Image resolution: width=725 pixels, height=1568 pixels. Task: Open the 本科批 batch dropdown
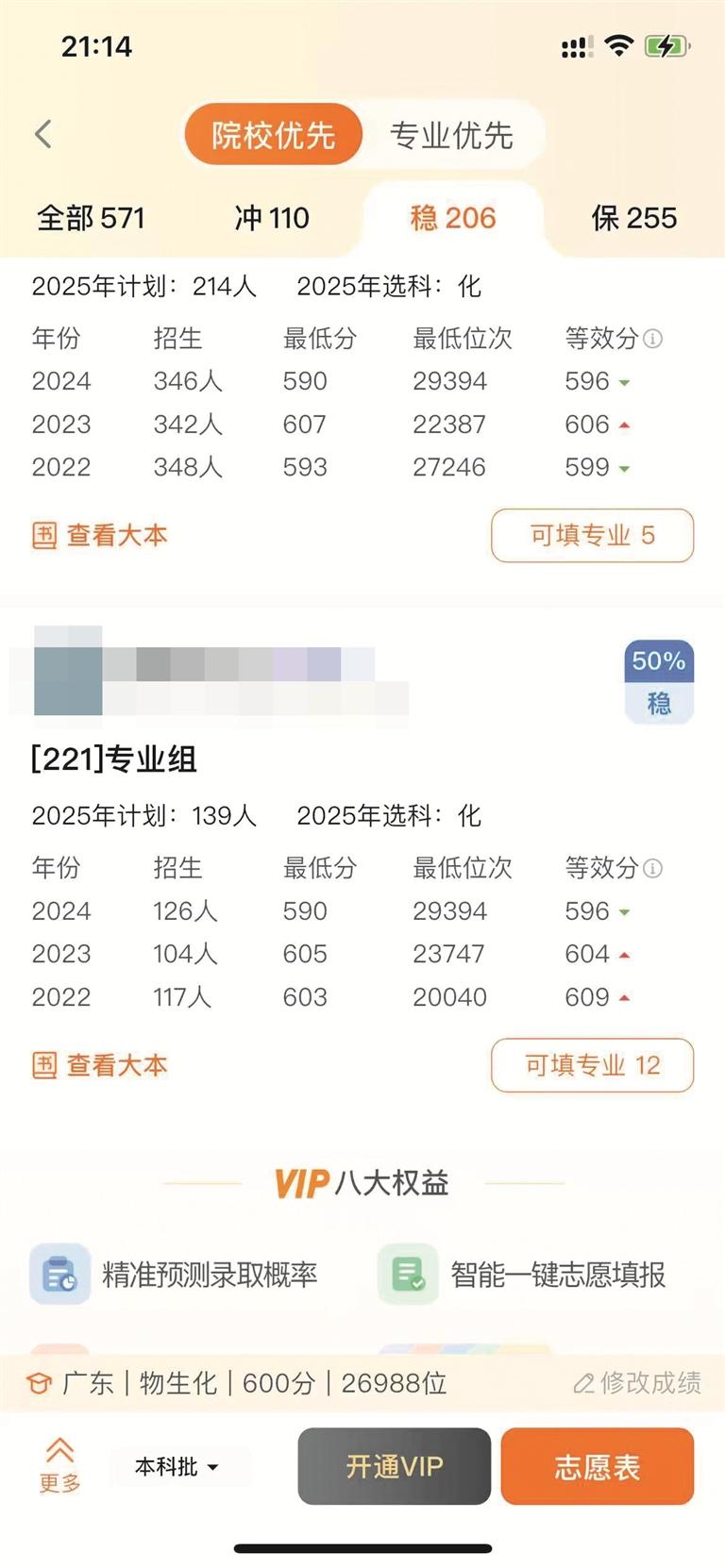(177, 1467)
